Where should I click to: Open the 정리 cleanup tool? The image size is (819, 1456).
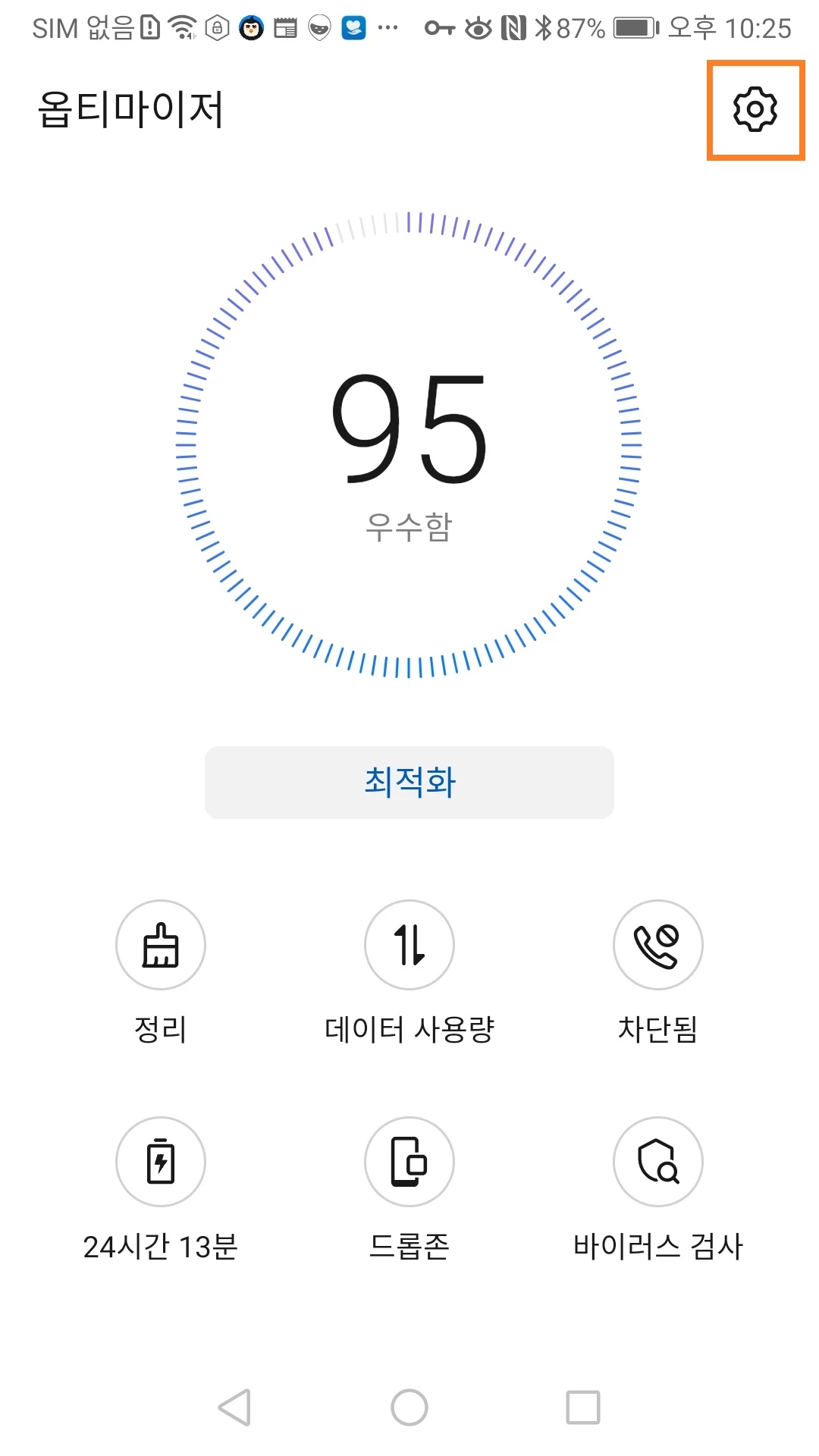click(161, 945)
